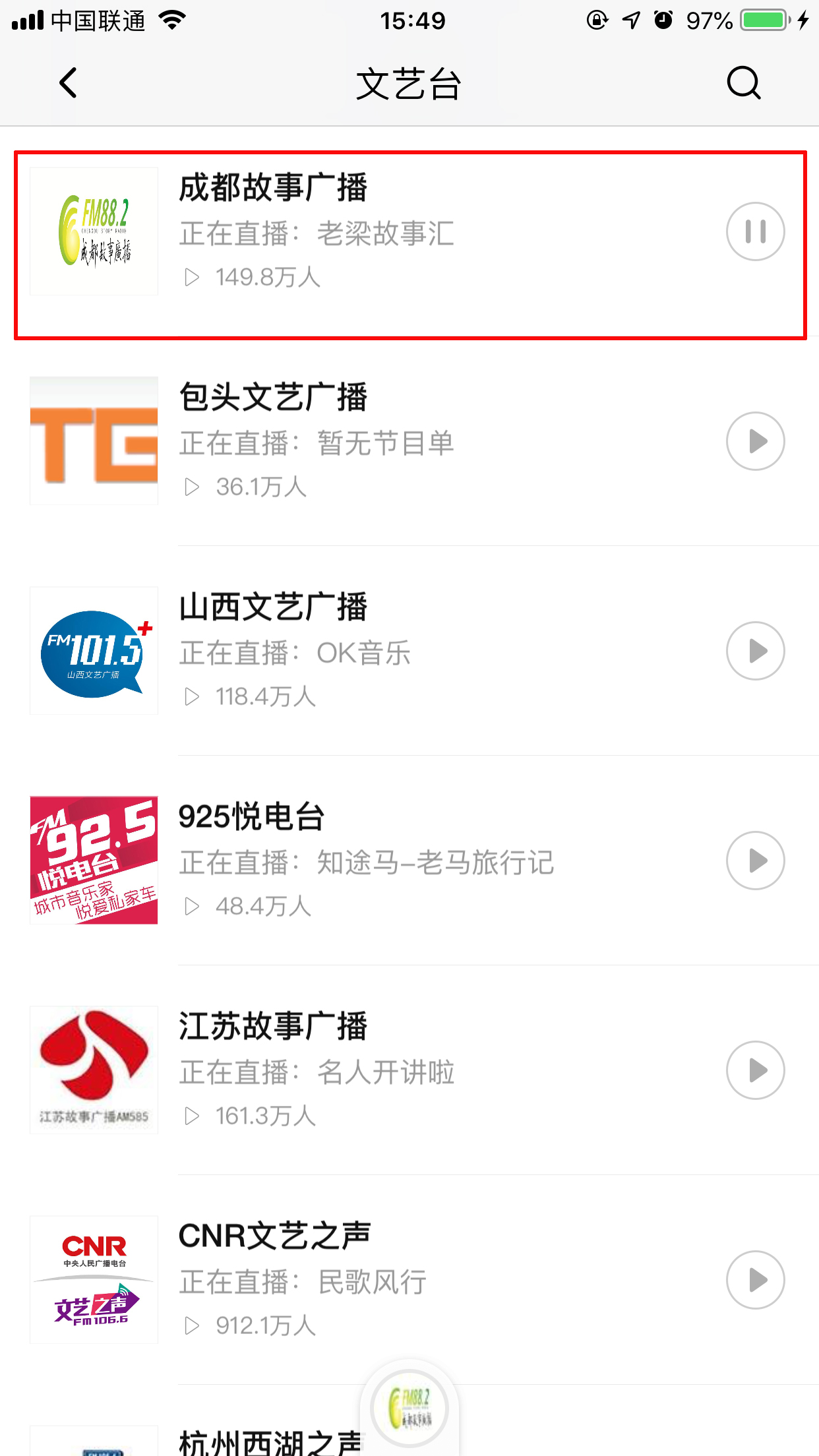Tap the 山西文艺广播 FM101.5 logo
The image size is (819, 1456).
click(93, 650)
